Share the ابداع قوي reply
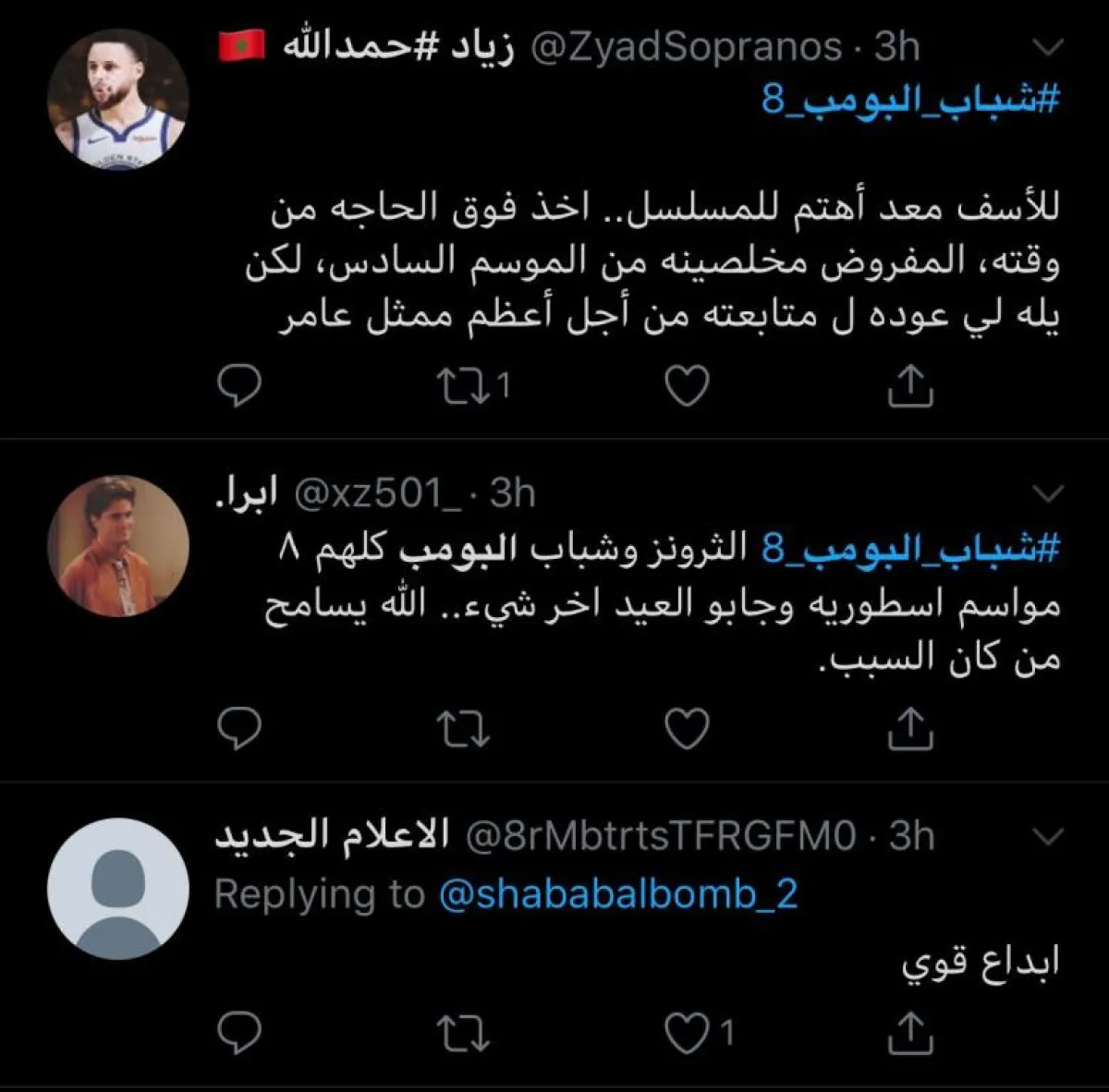This screenshot has height=1092, width=1109. pyautogui.click(x=910, y=1032)
